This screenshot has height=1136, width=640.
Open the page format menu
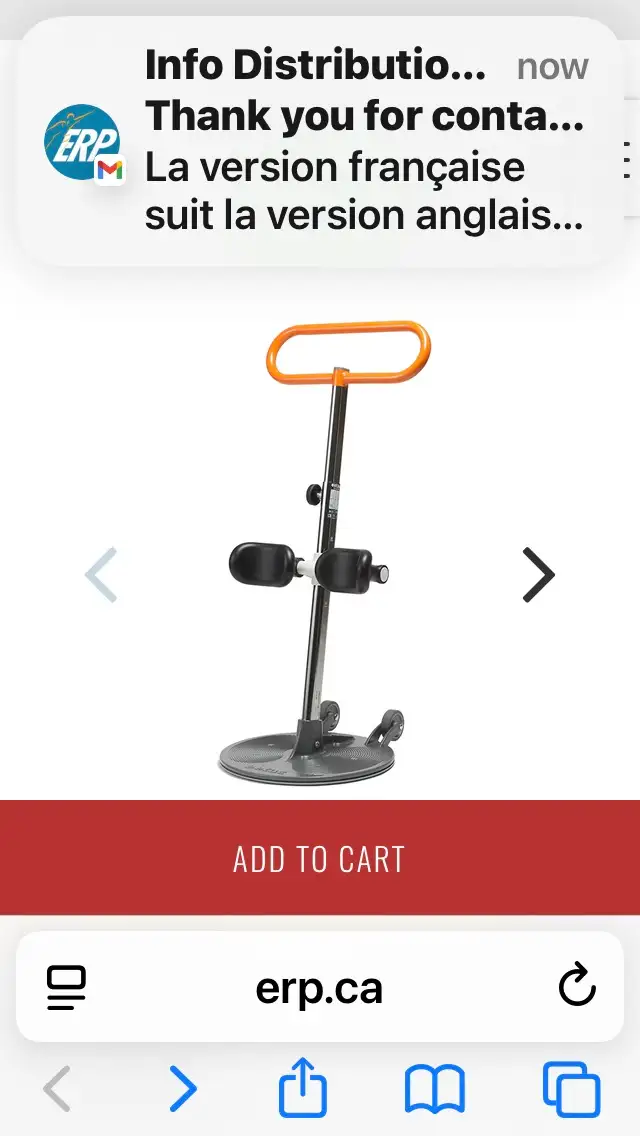(67, 988)
